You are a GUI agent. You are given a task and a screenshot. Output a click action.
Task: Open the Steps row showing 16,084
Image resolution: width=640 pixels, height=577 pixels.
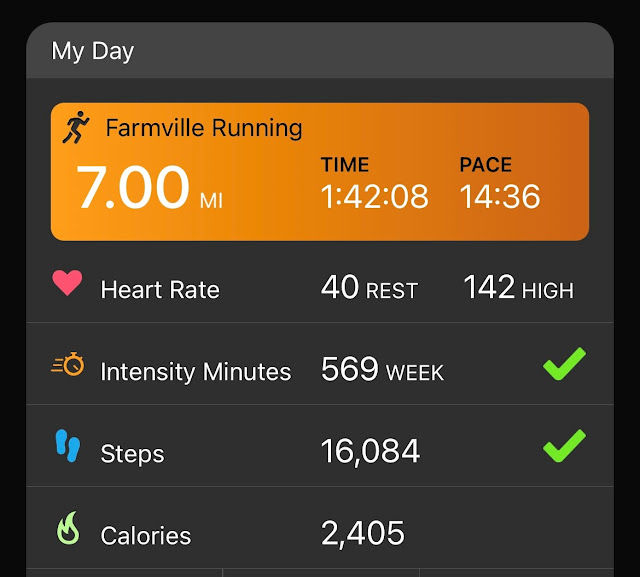coord(320,446)
